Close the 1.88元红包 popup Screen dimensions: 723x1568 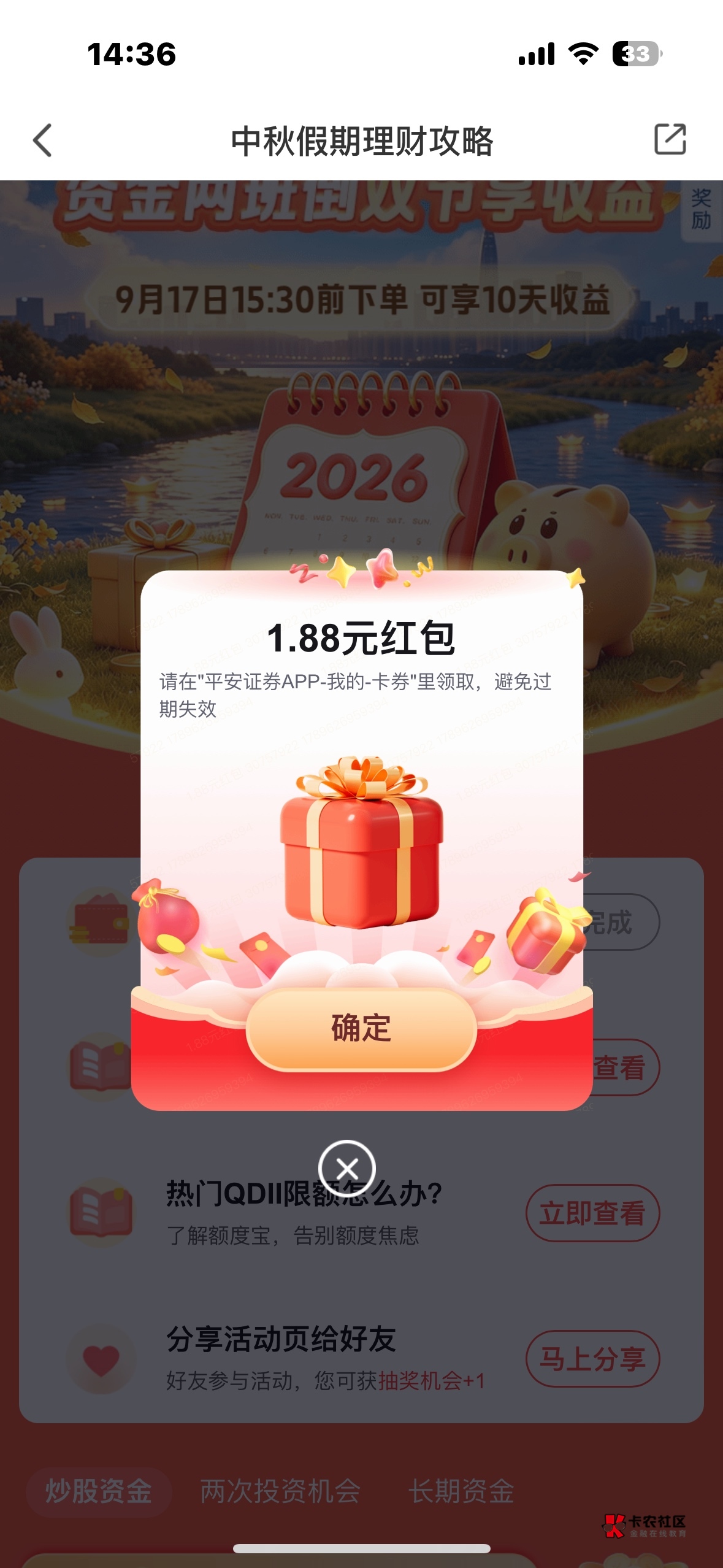tap(347, 1169)
